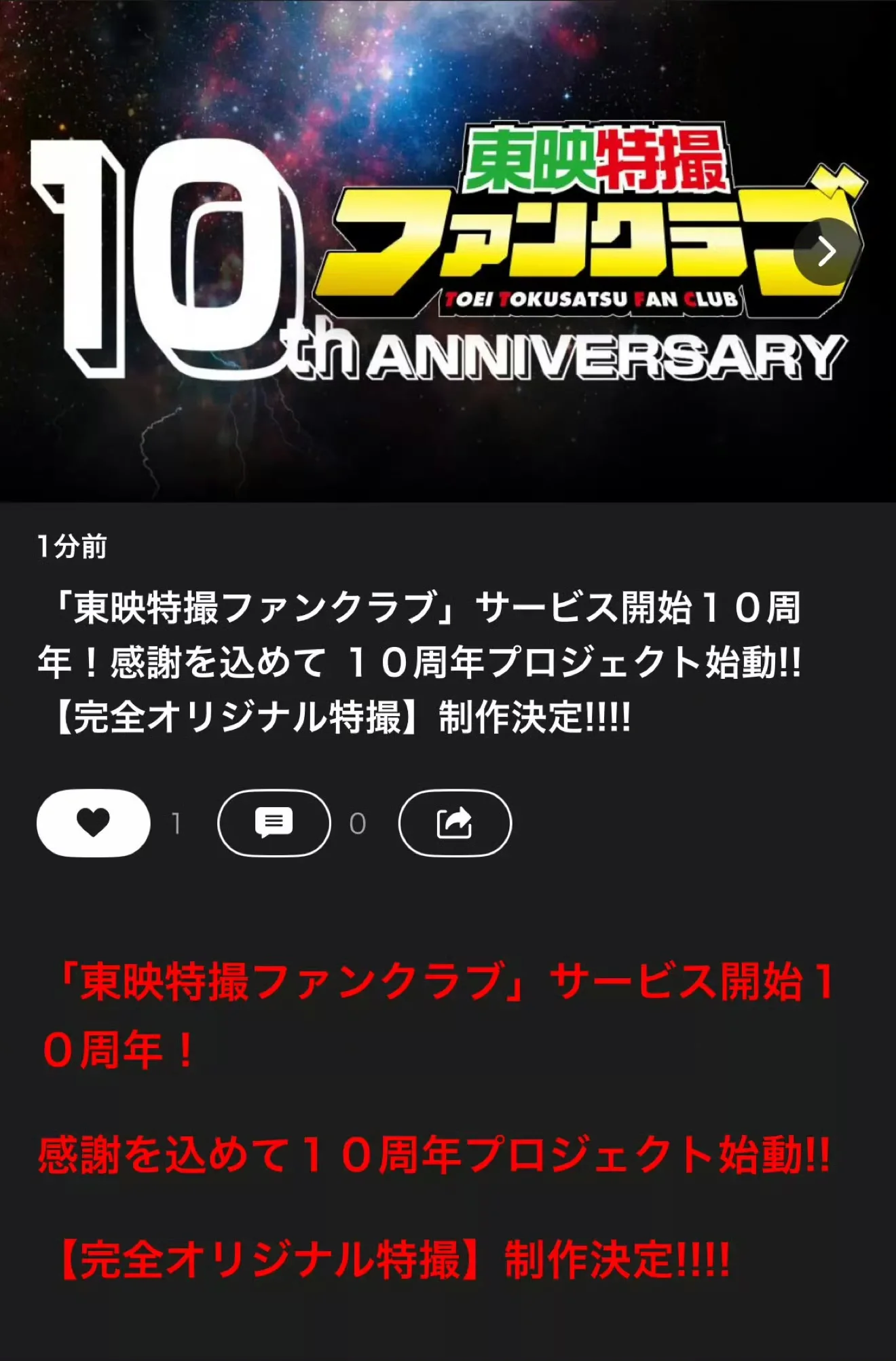Go to the next banner image

click(826, 252)
